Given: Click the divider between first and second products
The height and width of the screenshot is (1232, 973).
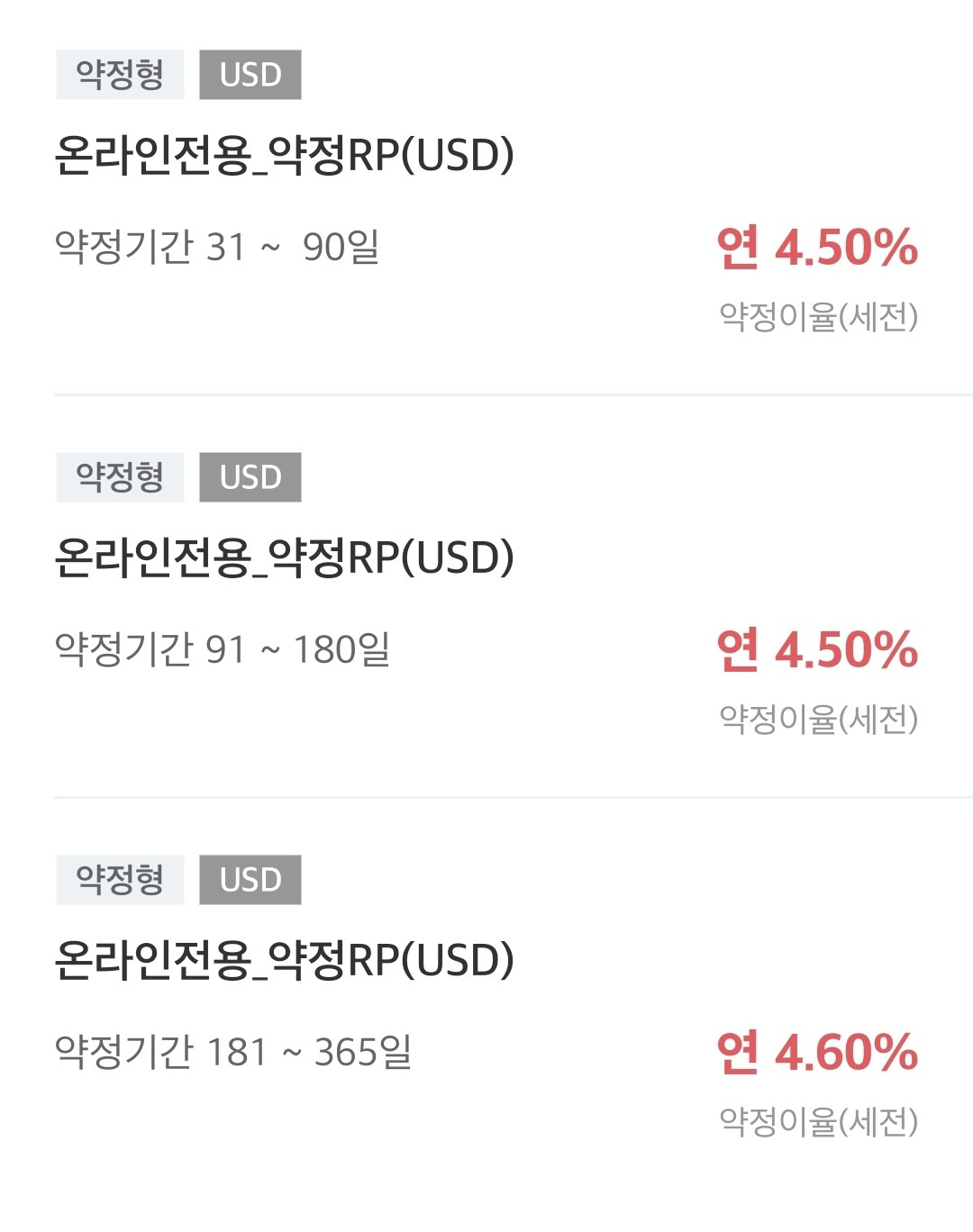Looking at the screenshot, I should click(486, 394).
